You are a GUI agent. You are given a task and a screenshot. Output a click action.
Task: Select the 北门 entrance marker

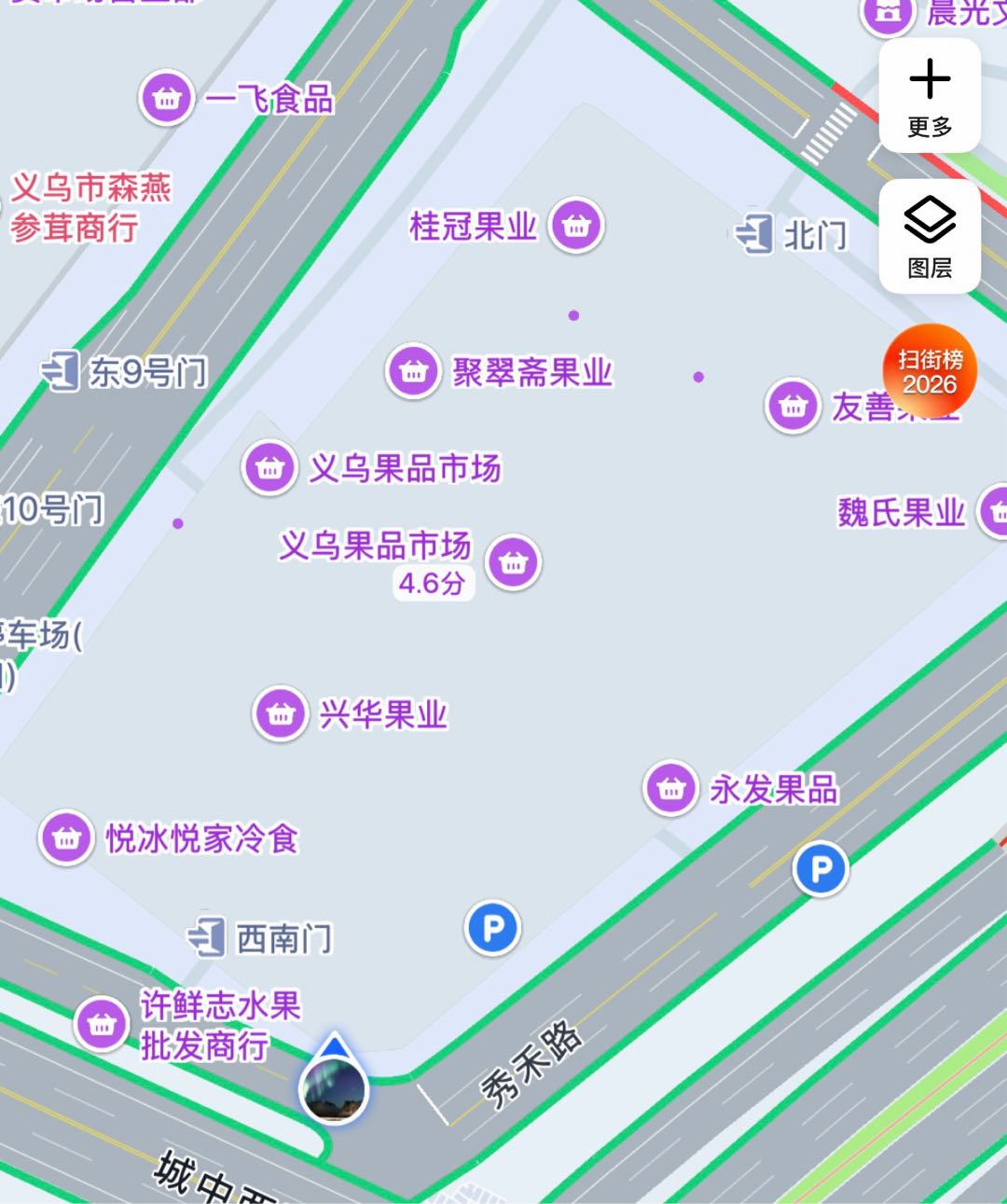(x=754, y=234)
